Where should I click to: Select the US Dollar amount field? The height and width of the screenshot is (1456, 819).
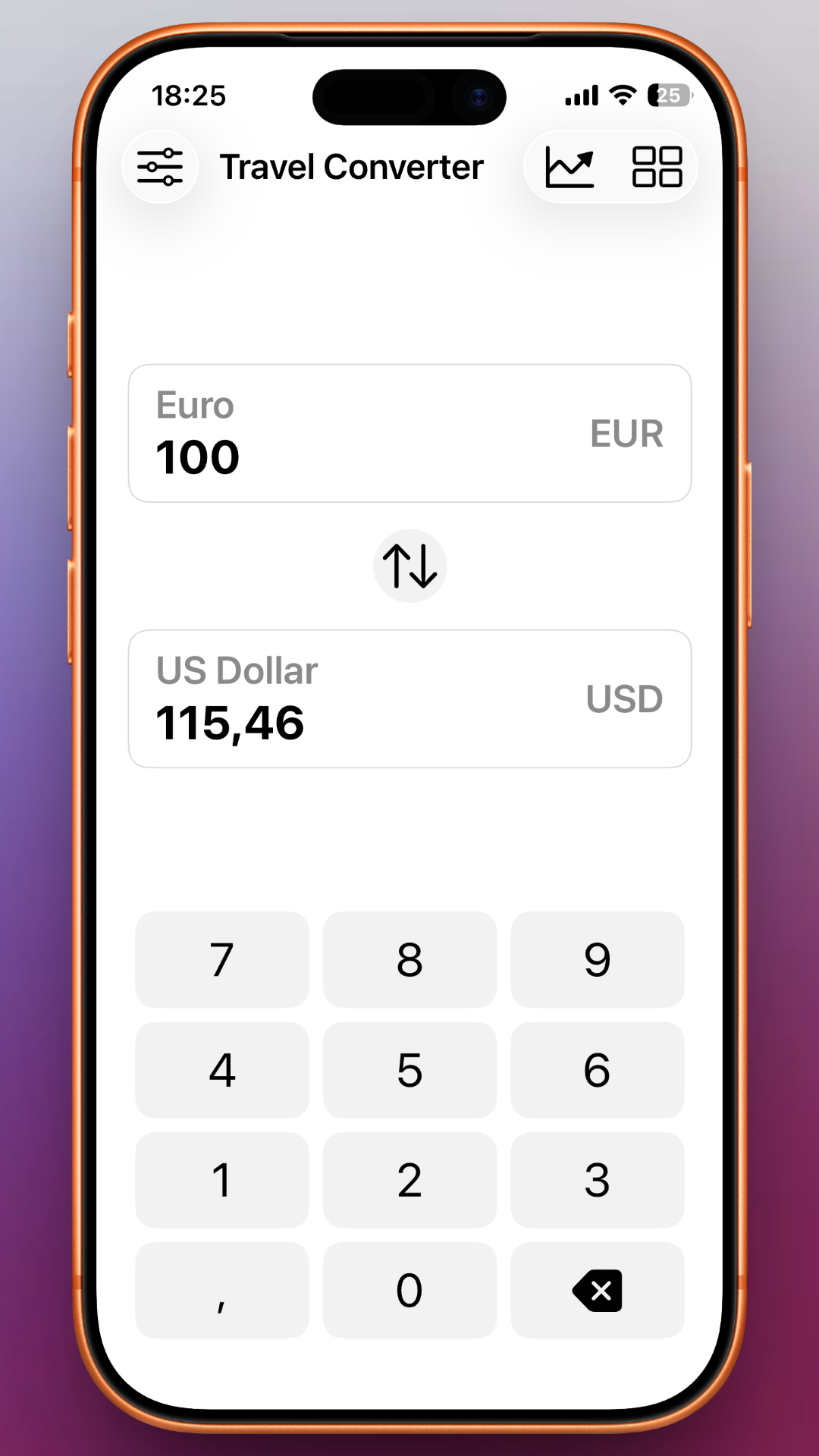231,723
